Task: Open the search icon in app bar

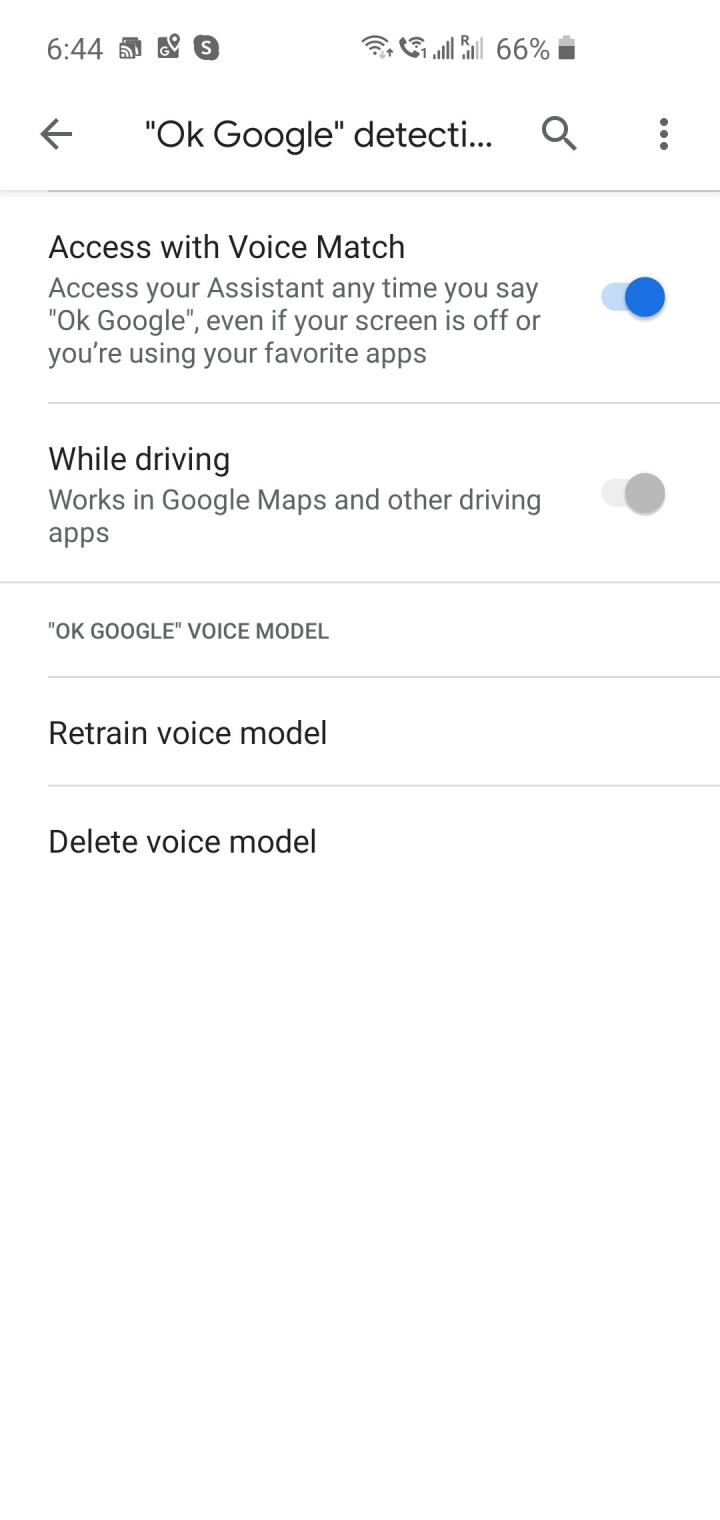Action: [x=559, y=133]
